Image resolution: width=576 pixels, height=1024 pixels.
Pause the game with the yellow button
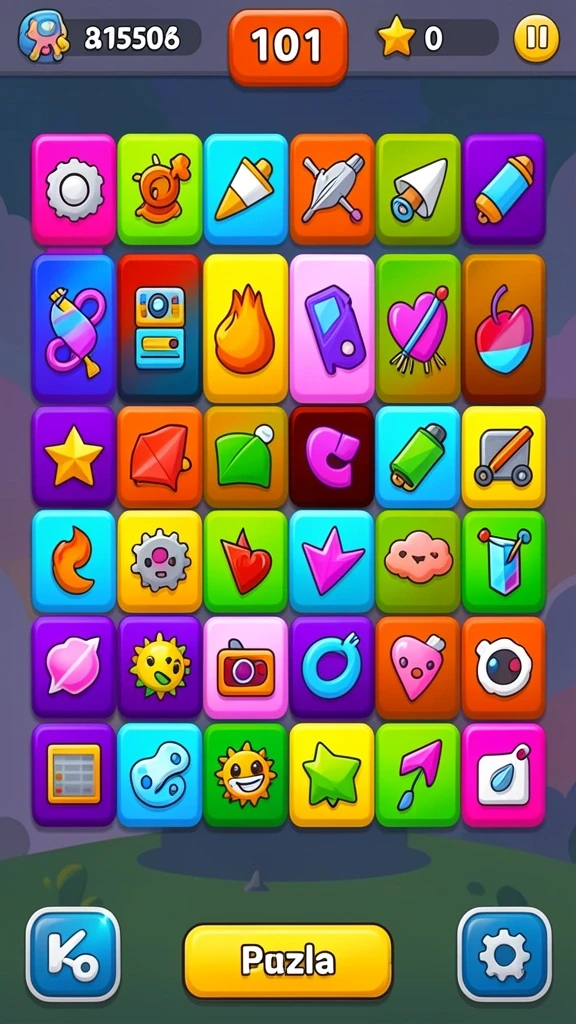pos(536,39)
